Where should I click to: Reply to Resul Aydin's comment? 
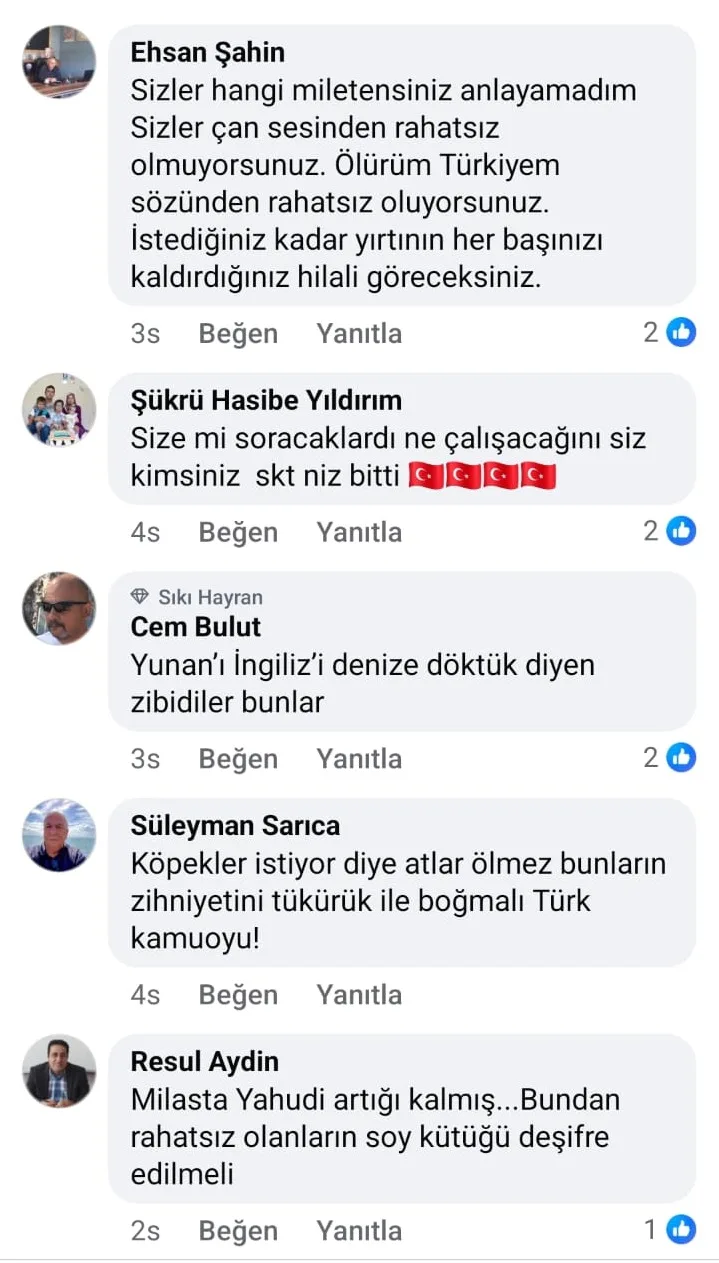pos(359,1231)
